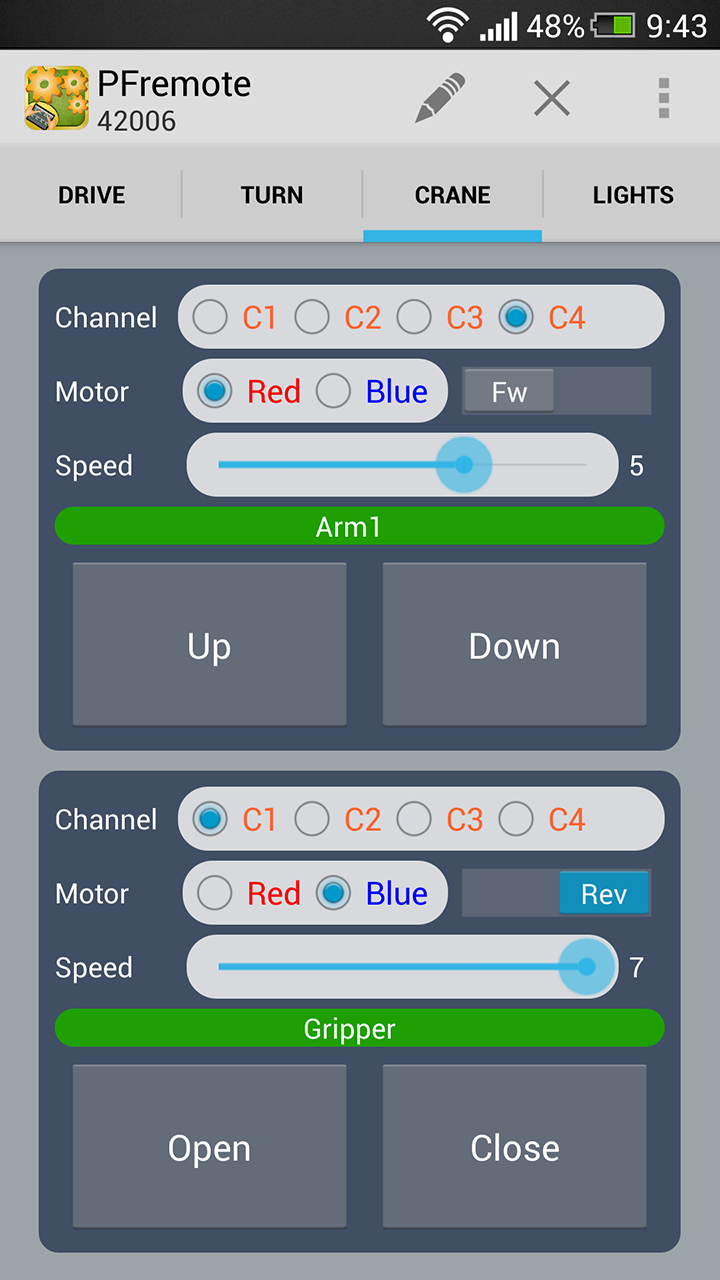This screenshot has width=720, height=1280.
Task: Select channel C3 for Gripper
Action: click(x=415, y=820)
